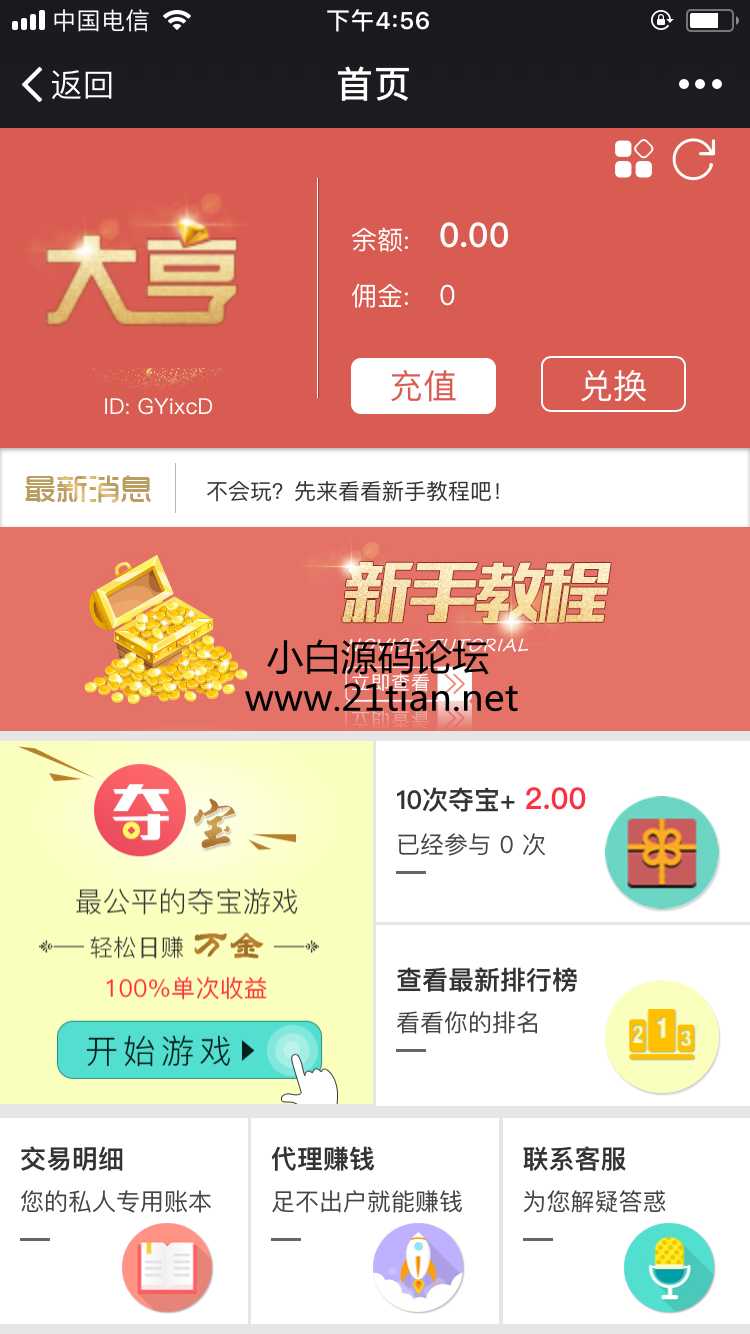View 查看最新排行榜 ranking card
This screenshot has height=1334, width=750.
coord(562,1015)
